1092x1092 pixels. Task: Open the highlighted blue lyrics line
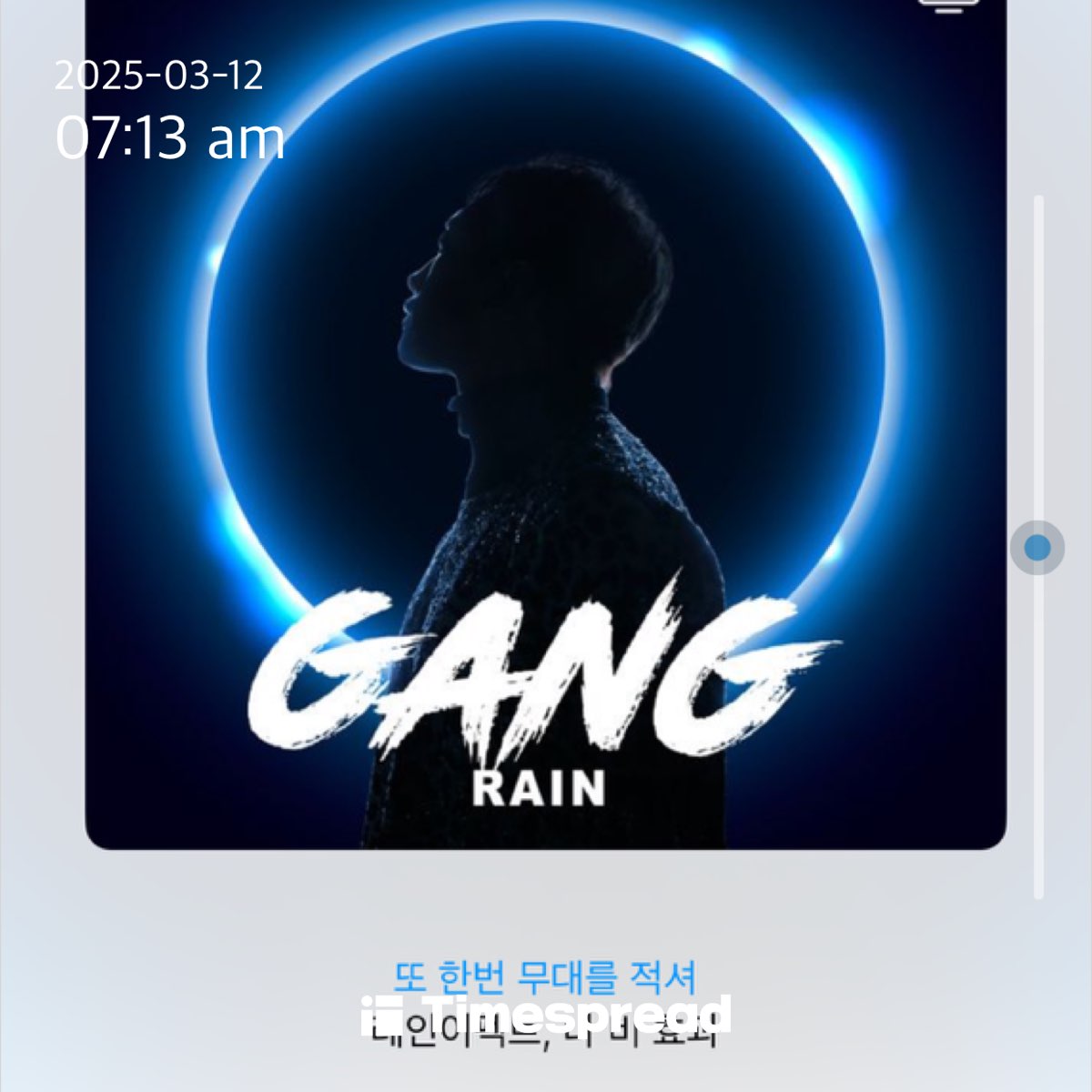[545, 978]
